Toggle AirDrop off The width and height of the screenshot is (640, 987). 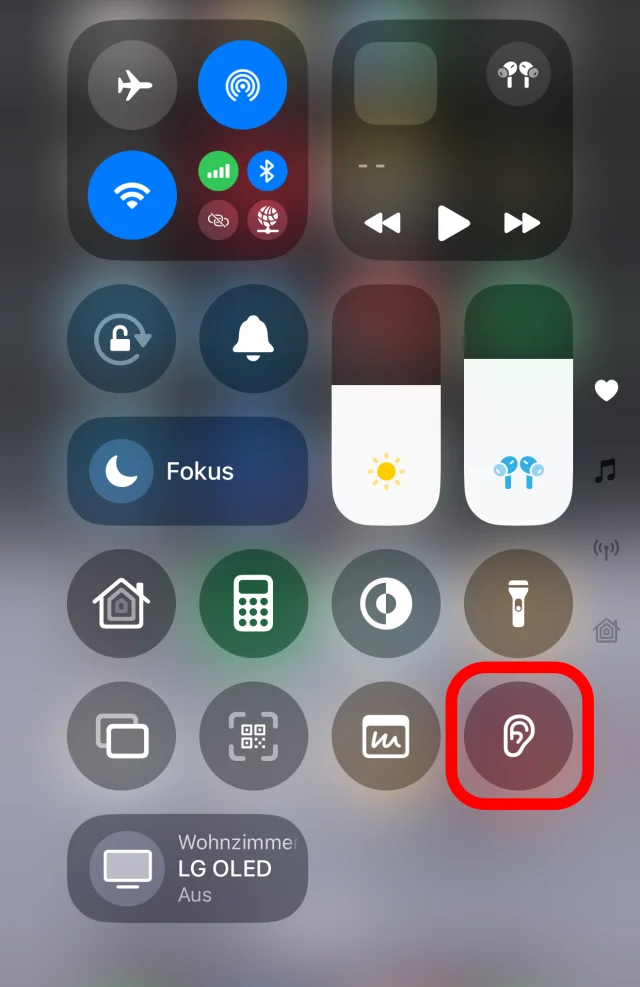242,85
